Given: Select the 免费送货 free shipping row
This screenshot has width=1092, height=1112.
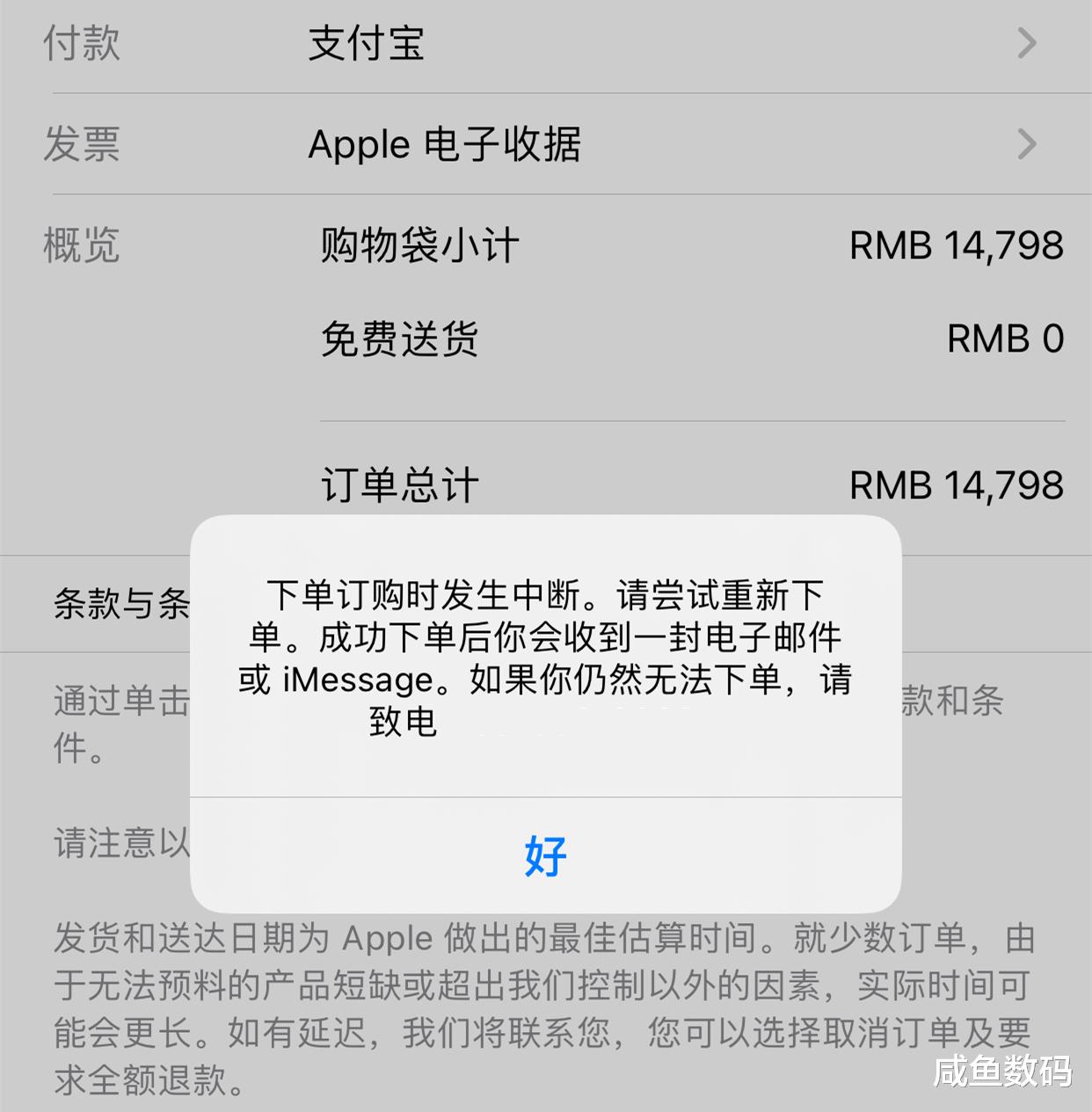Looking at the screenshot, I should tap(397, 339).
